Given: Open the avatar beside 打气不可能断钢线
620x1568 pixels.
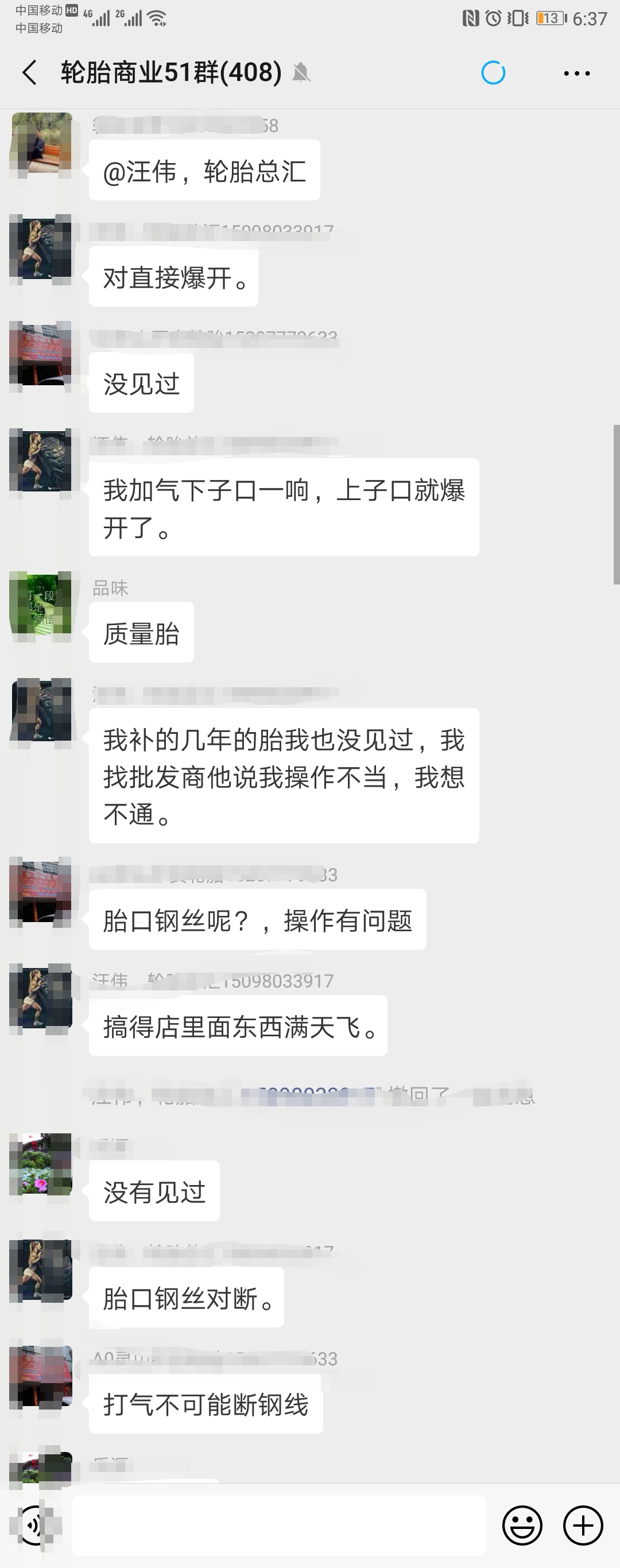Looking at the screenshot, I should point(41,1377).
